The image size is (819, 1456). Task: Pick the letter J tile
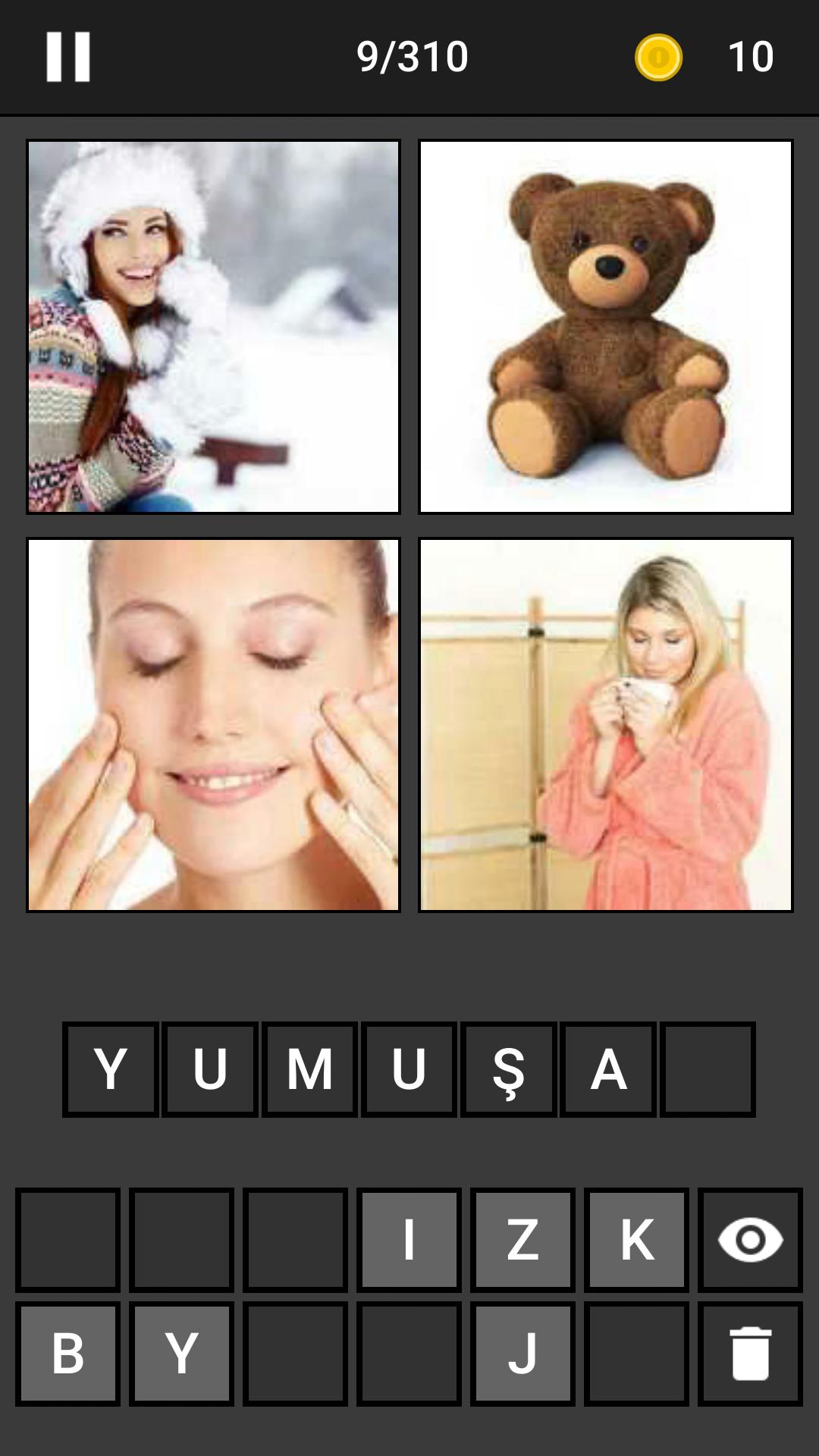point(522,1354)
